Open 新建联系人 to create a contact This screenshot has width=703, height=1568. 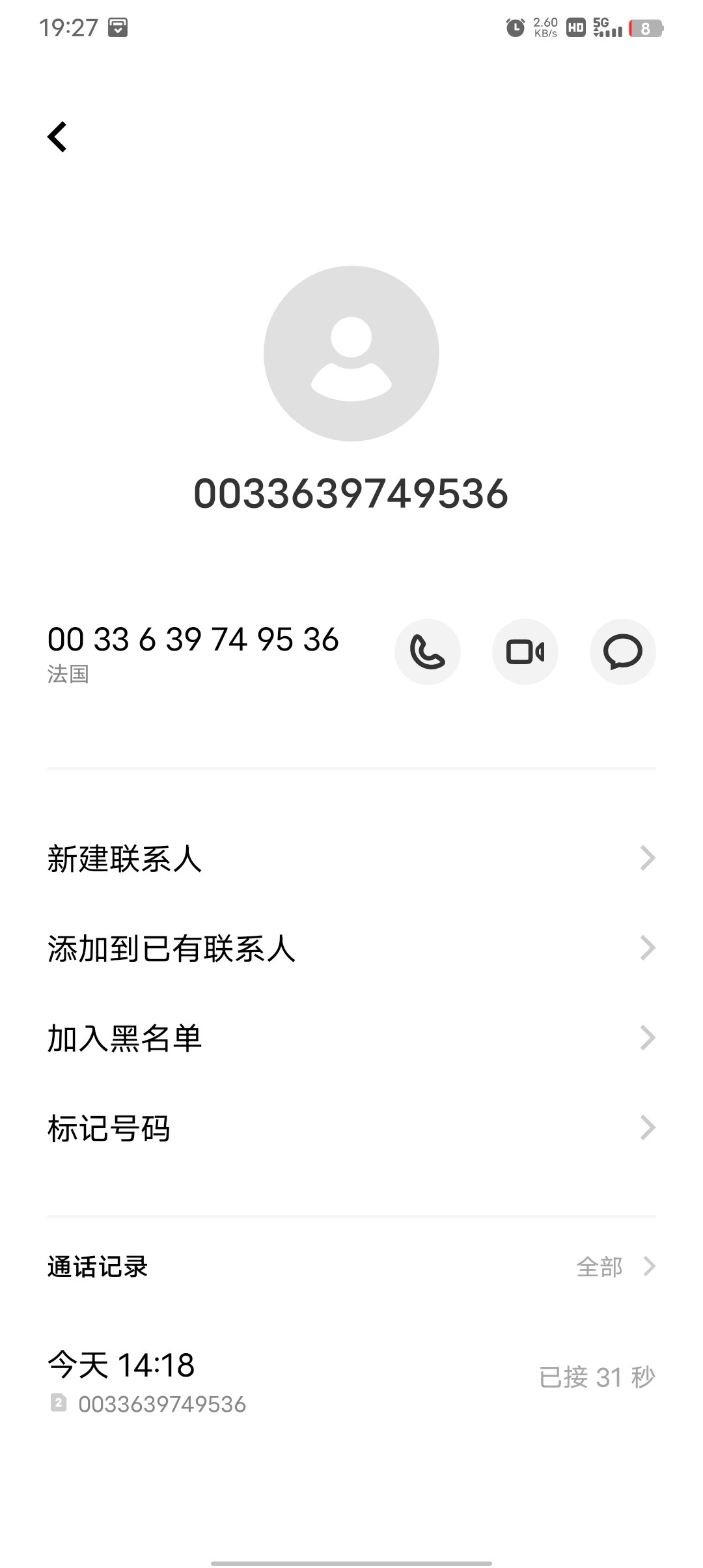pyautogui.click(x=351, y=858)
